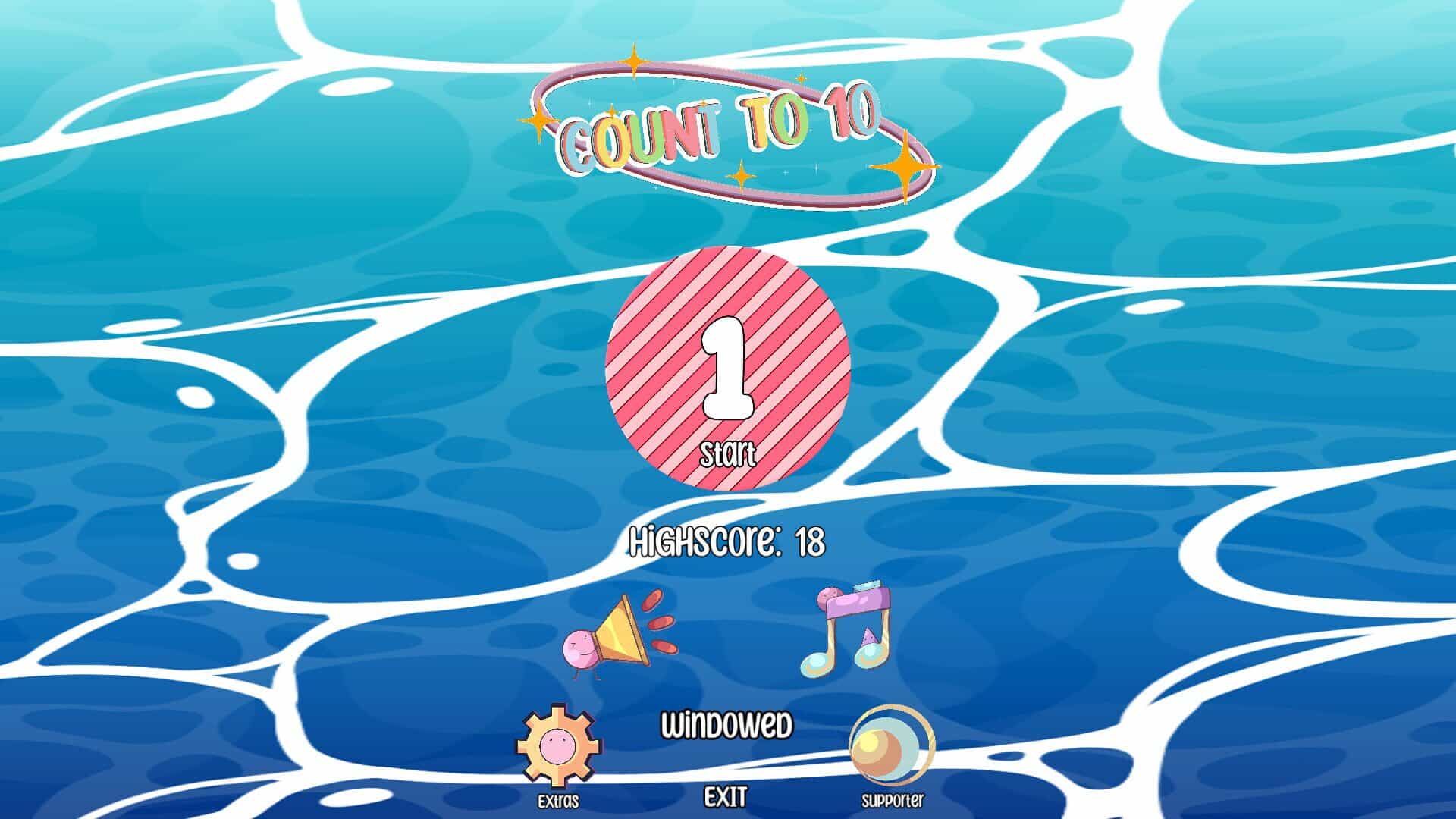Start the game with the striped 1 button
1456x819 pixels.
tap(728, 369)
